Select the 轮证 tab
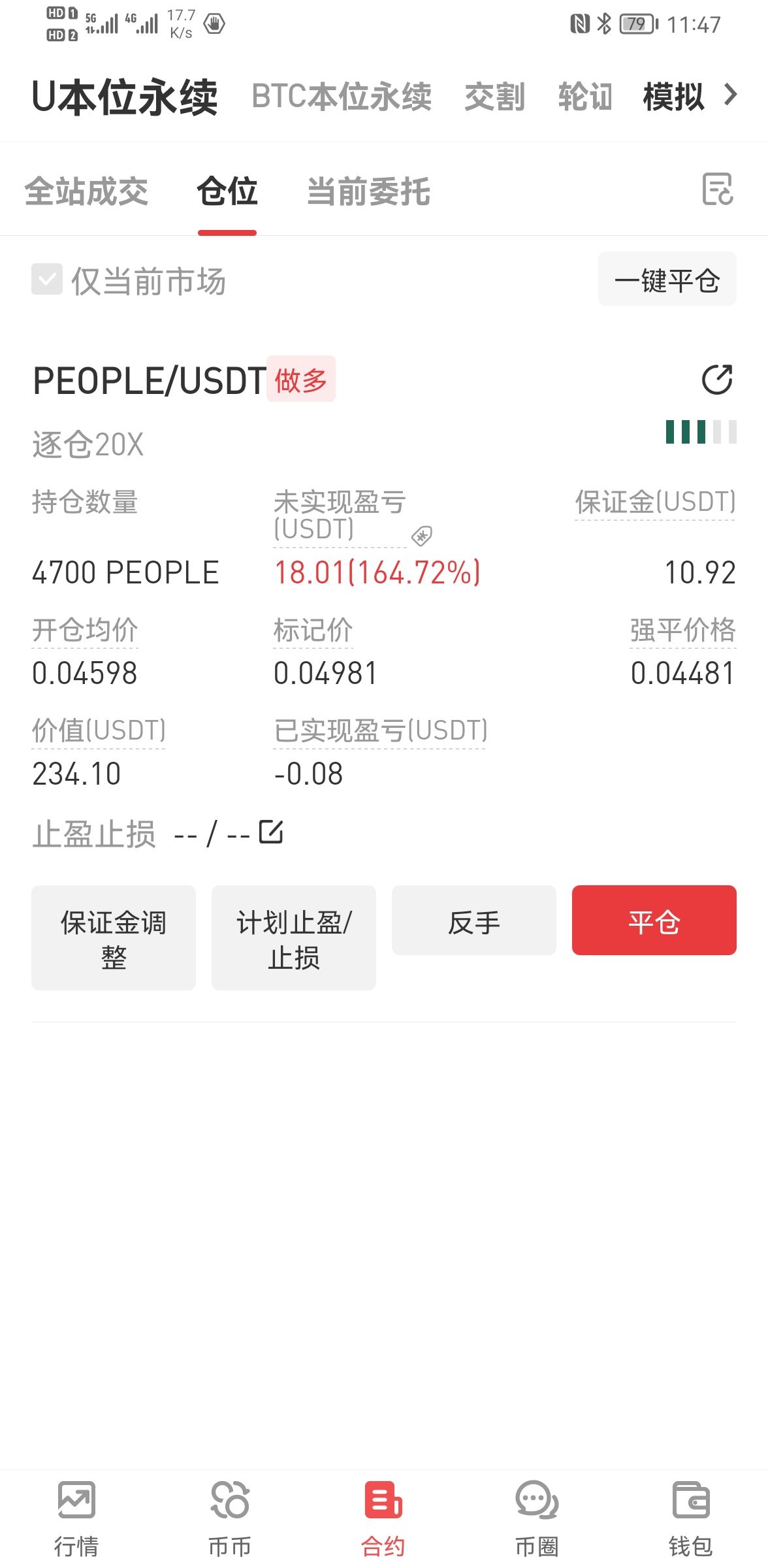Viewport: 768px width, 1568px height. [585, 97]
